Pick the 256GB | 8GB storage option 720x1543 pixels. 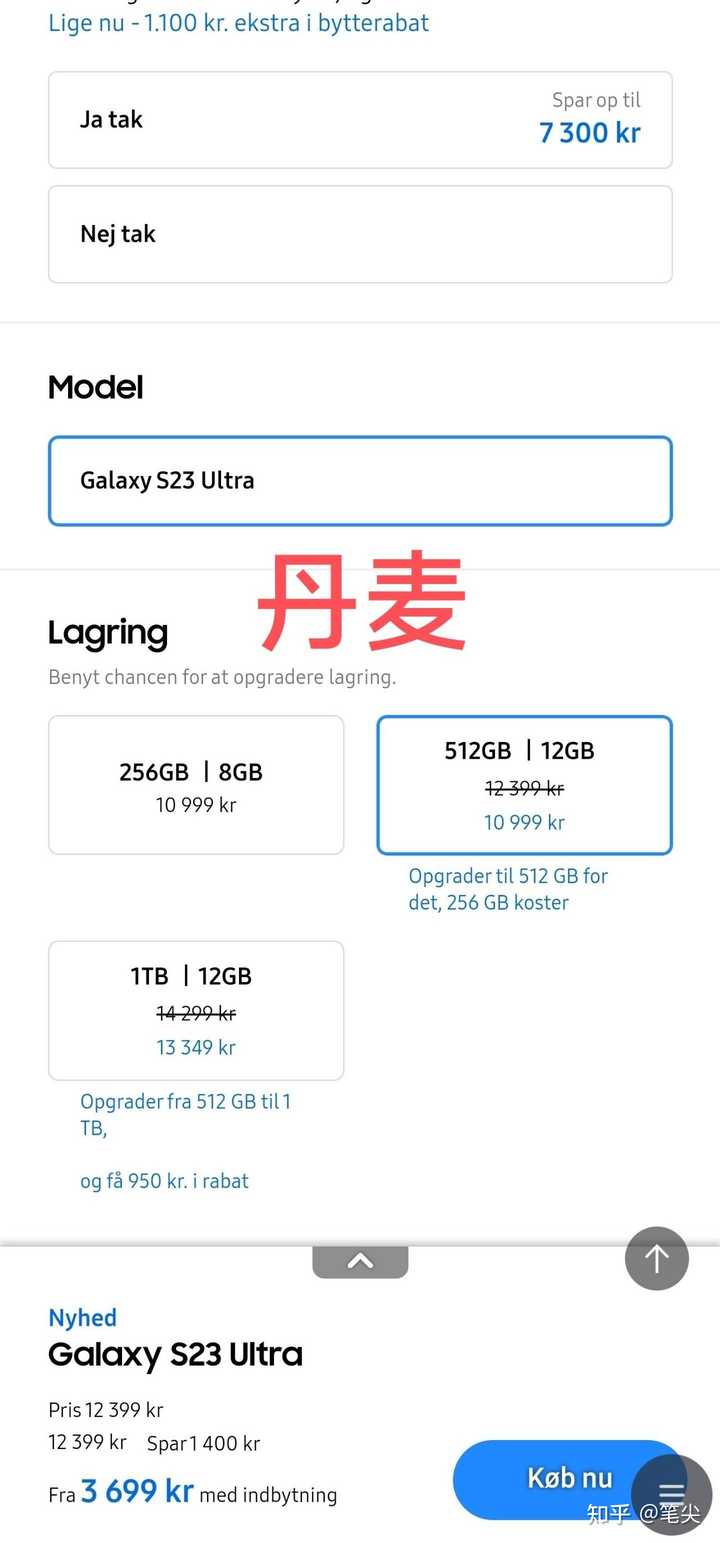pyautogui.click(x=196, y=786)
